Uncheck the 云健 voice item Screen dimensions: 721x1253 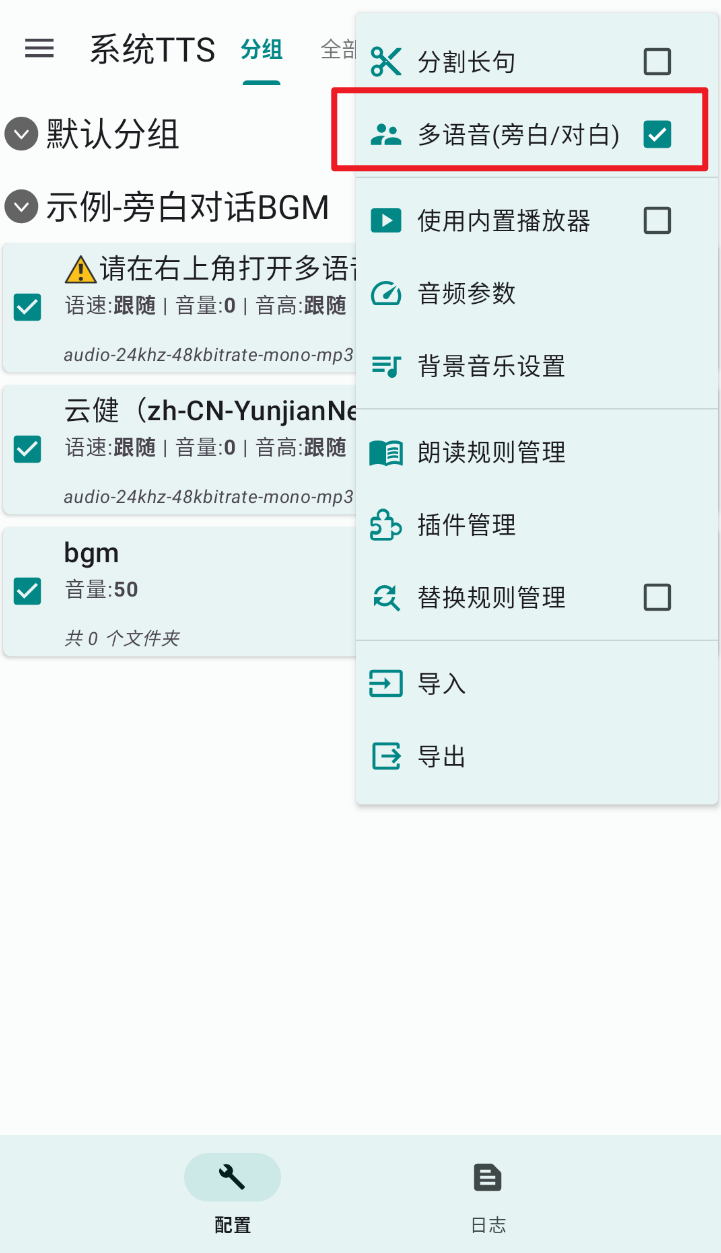point(25,450)
